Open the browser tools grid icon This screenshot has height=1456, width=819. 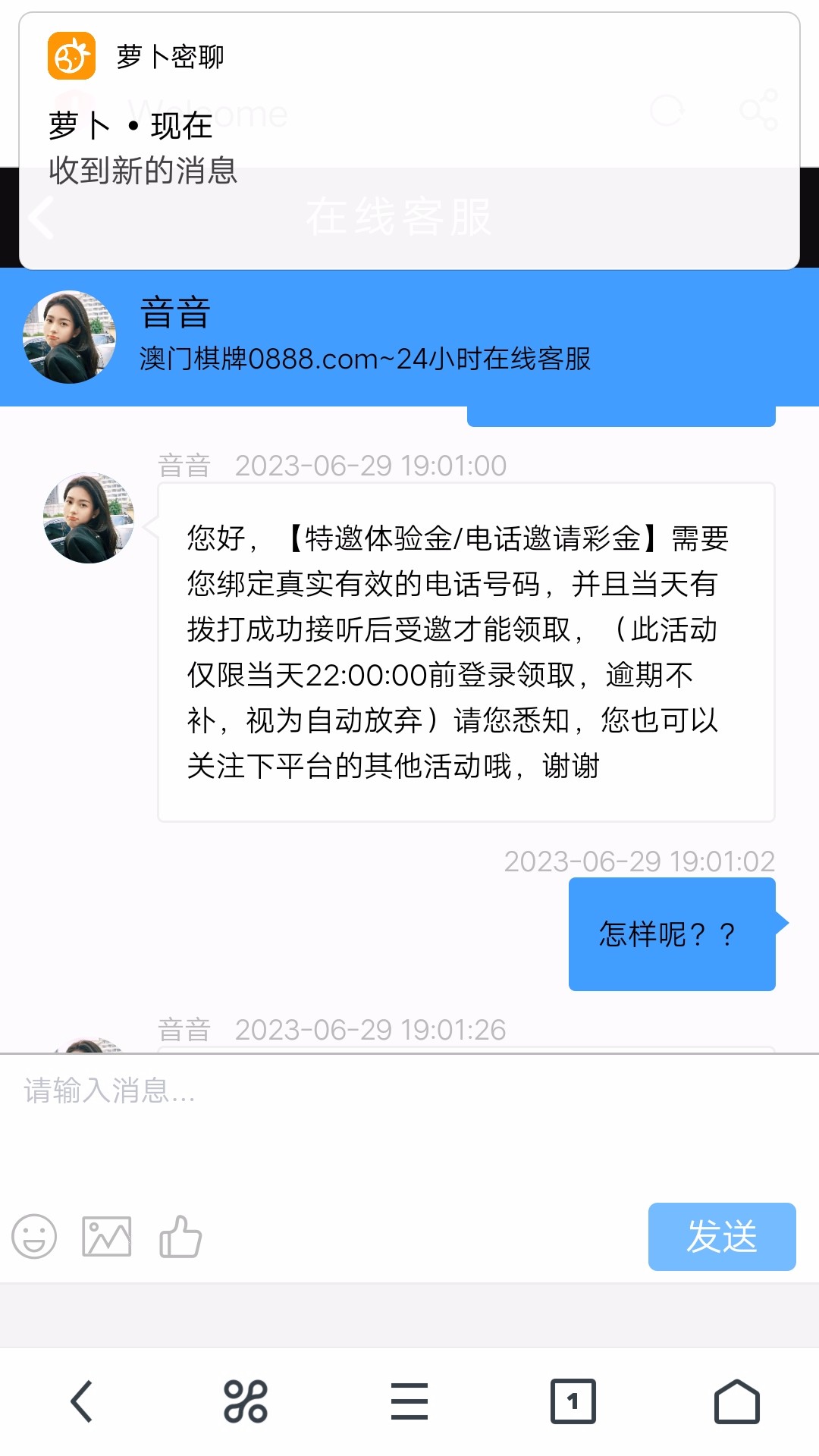[246, 1401]
